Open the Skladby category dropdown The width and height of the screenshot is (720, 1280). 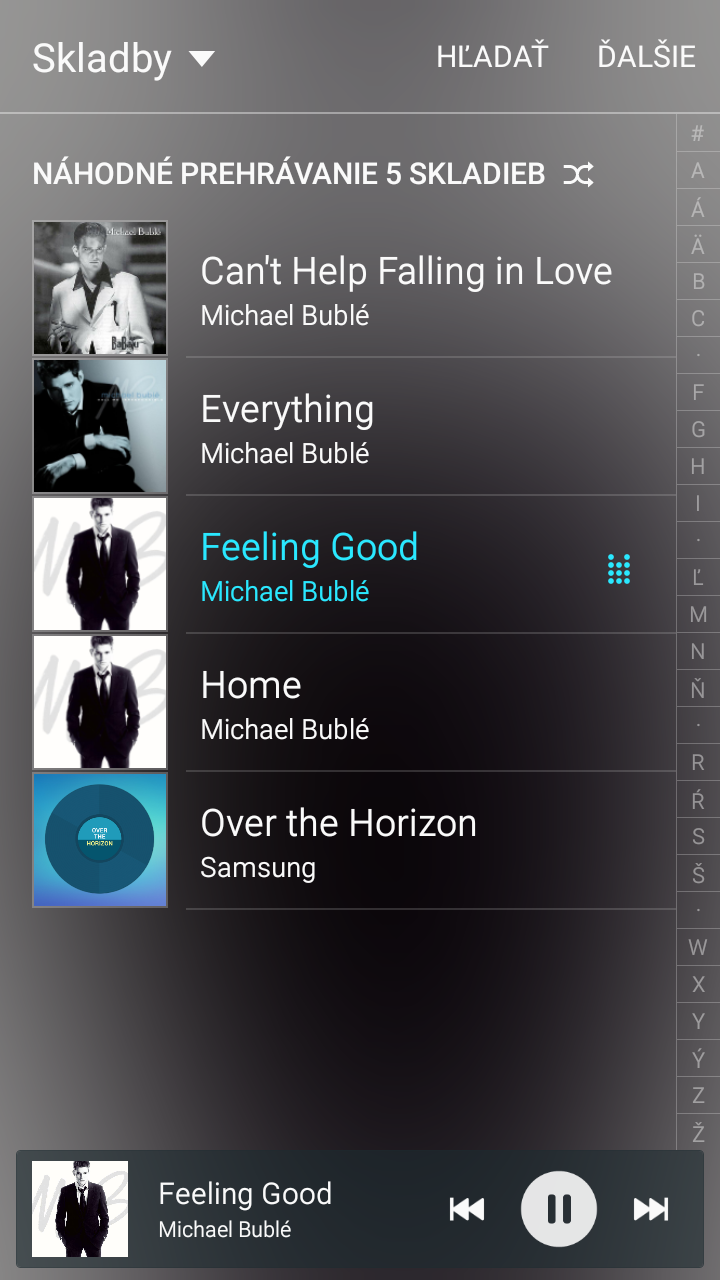point(124,58)
